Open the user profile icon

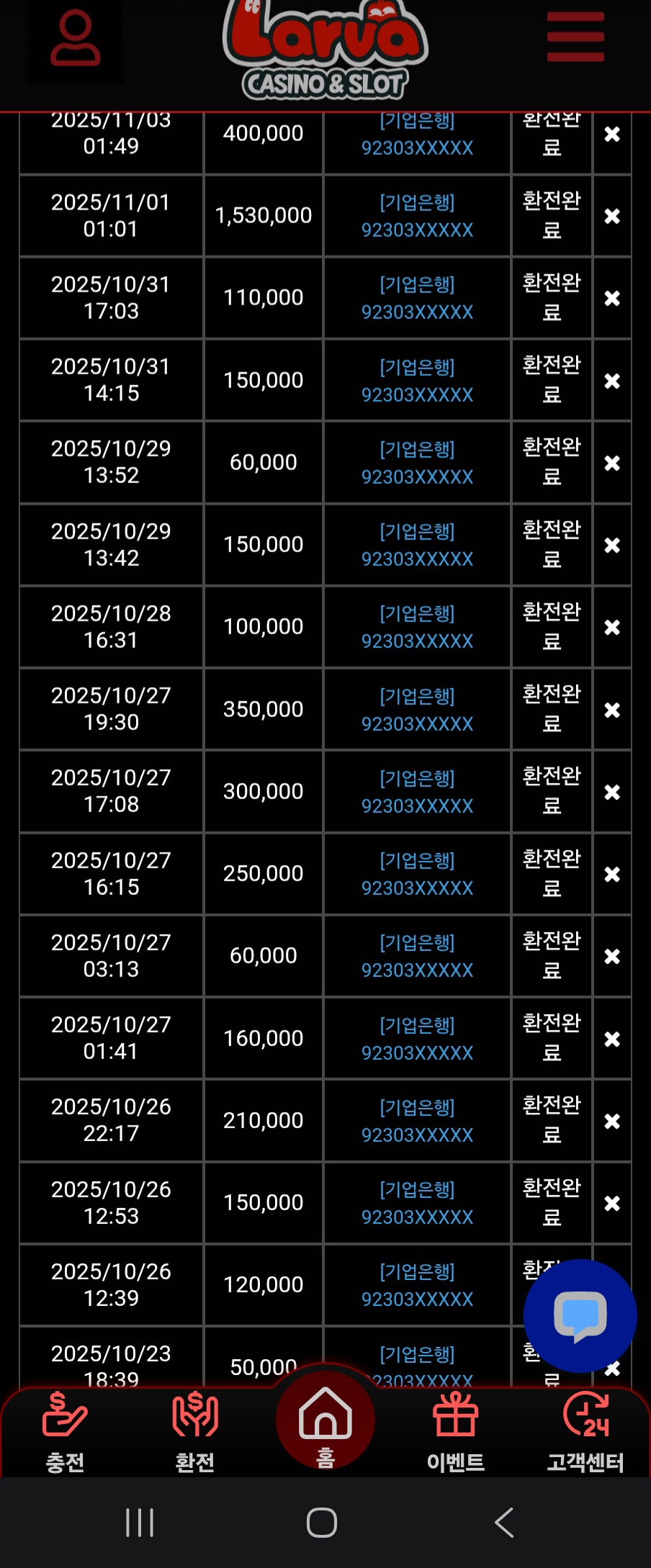point(75,40)
